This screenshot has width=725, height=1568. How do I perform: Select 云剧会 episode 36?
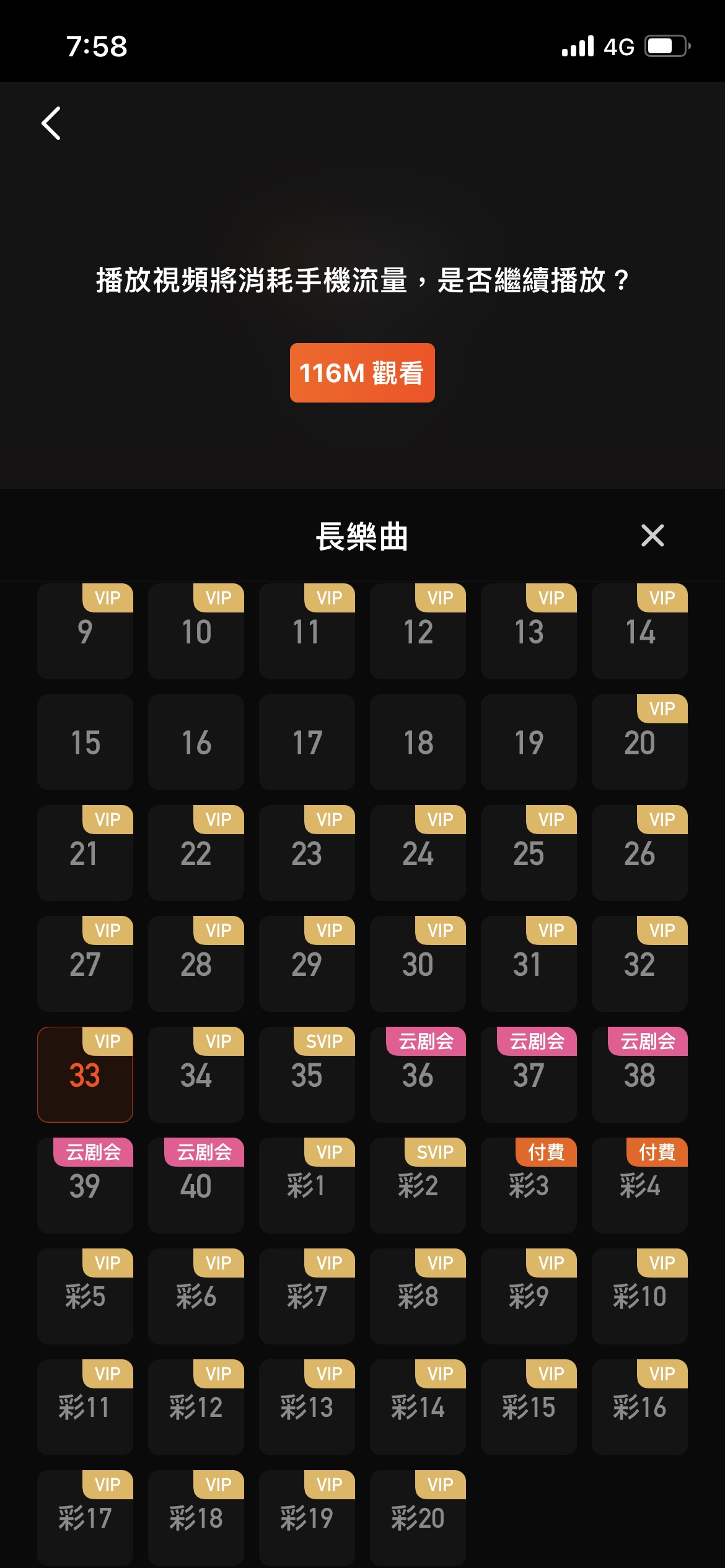[418, 1075]
